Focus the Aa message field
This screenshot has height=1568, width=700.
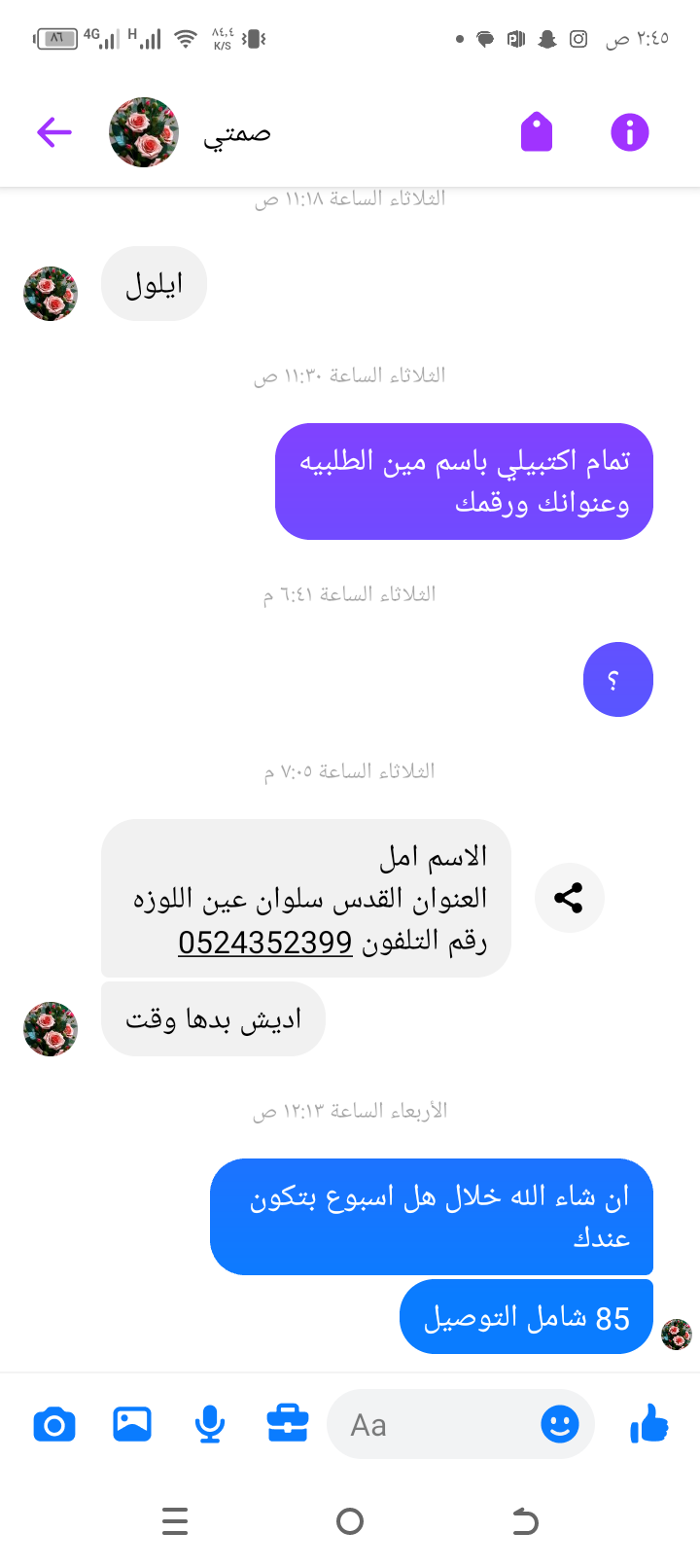pos(437,1425)
